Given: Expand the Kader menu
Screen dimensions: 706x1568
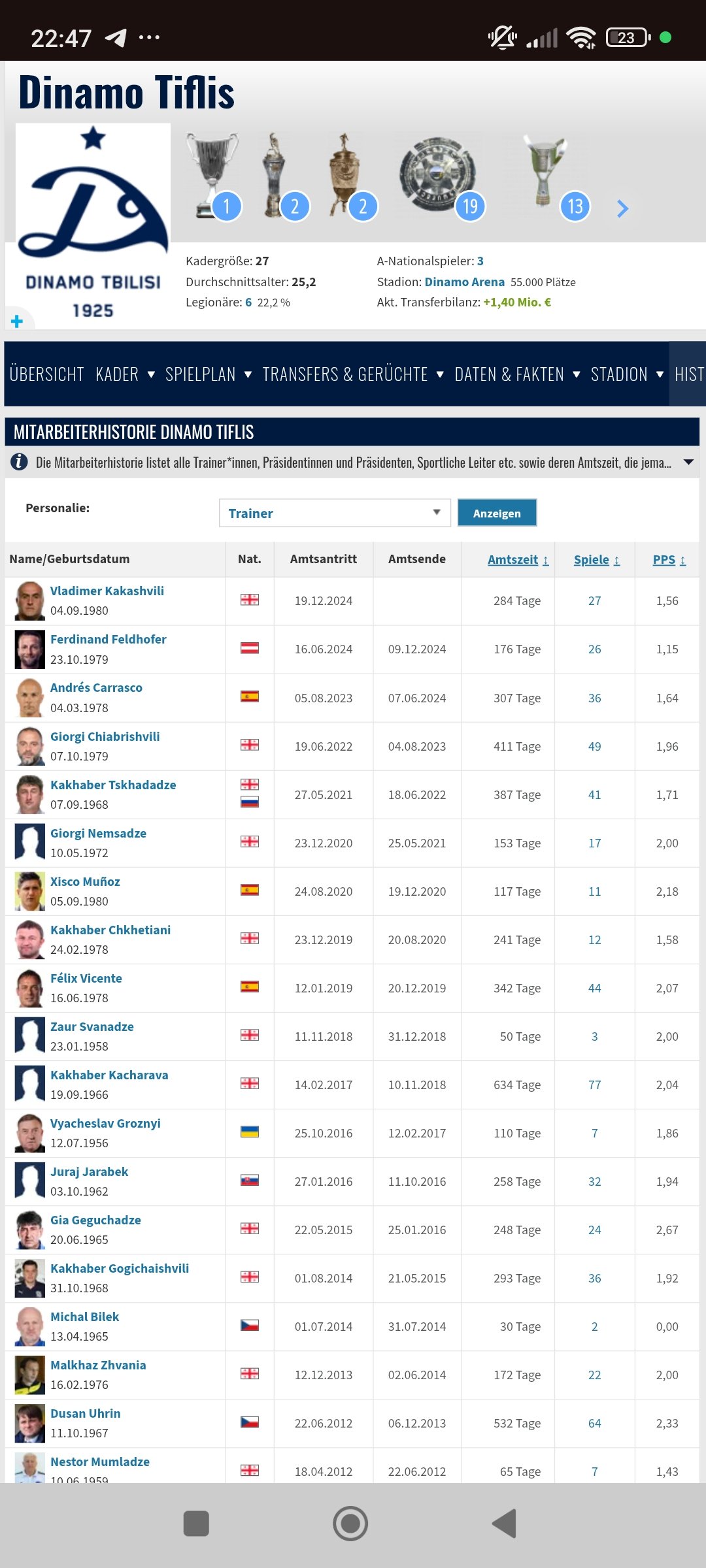Looking at the screenshot, I should pyautogui.click(x=125, y=374).
